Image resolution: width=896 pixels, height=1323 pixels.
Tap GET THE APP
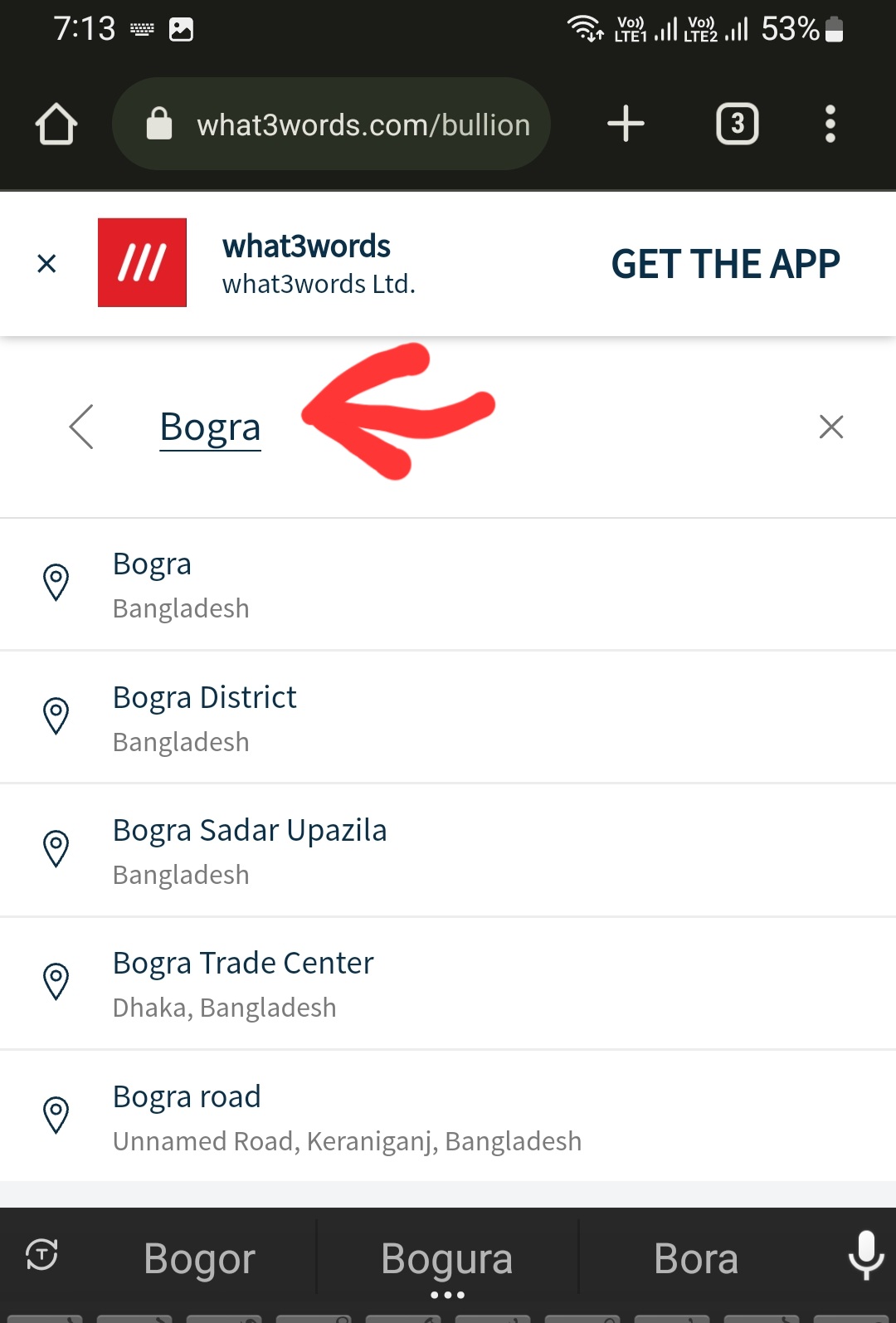(725, 264)
